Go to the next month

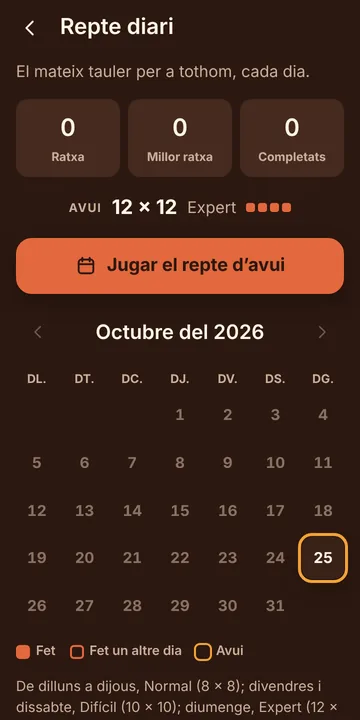pyautogui.click(x=322, y=332)
